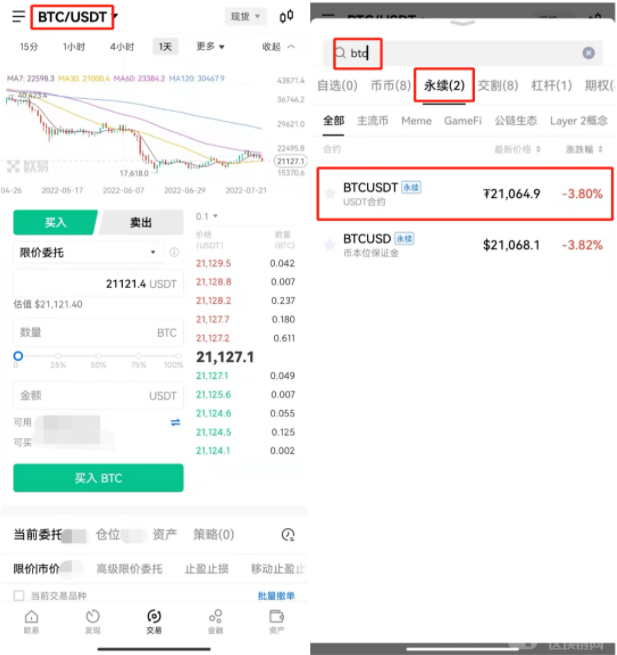Open the 资产 bottom navigation tab
This screenshot has width=617, height=655.
(x=277, y=620)
